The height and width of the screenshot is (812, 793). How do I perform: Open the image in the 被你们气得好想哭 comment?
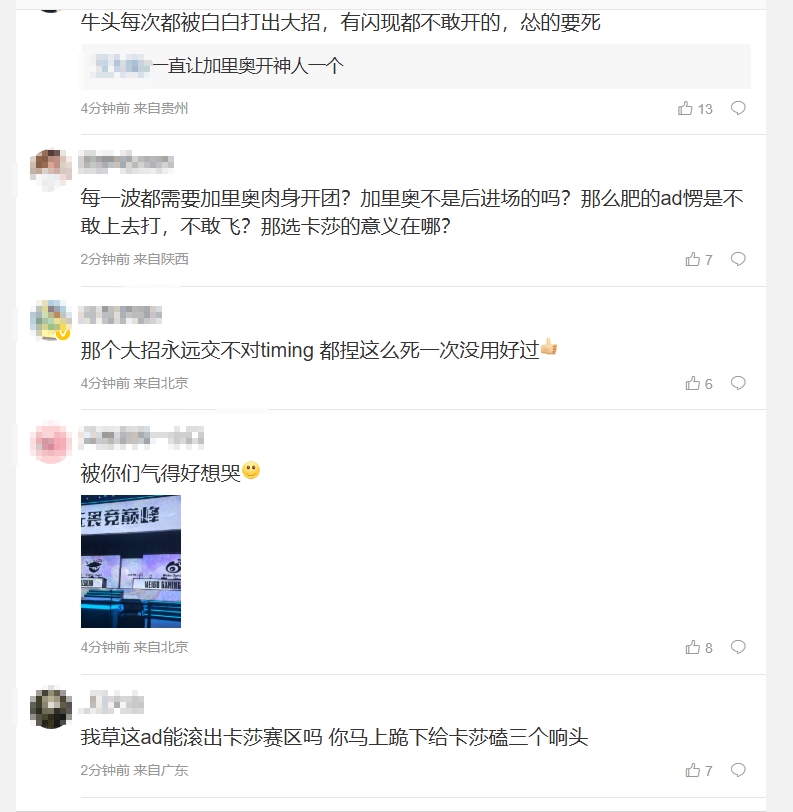pos(131,561)
